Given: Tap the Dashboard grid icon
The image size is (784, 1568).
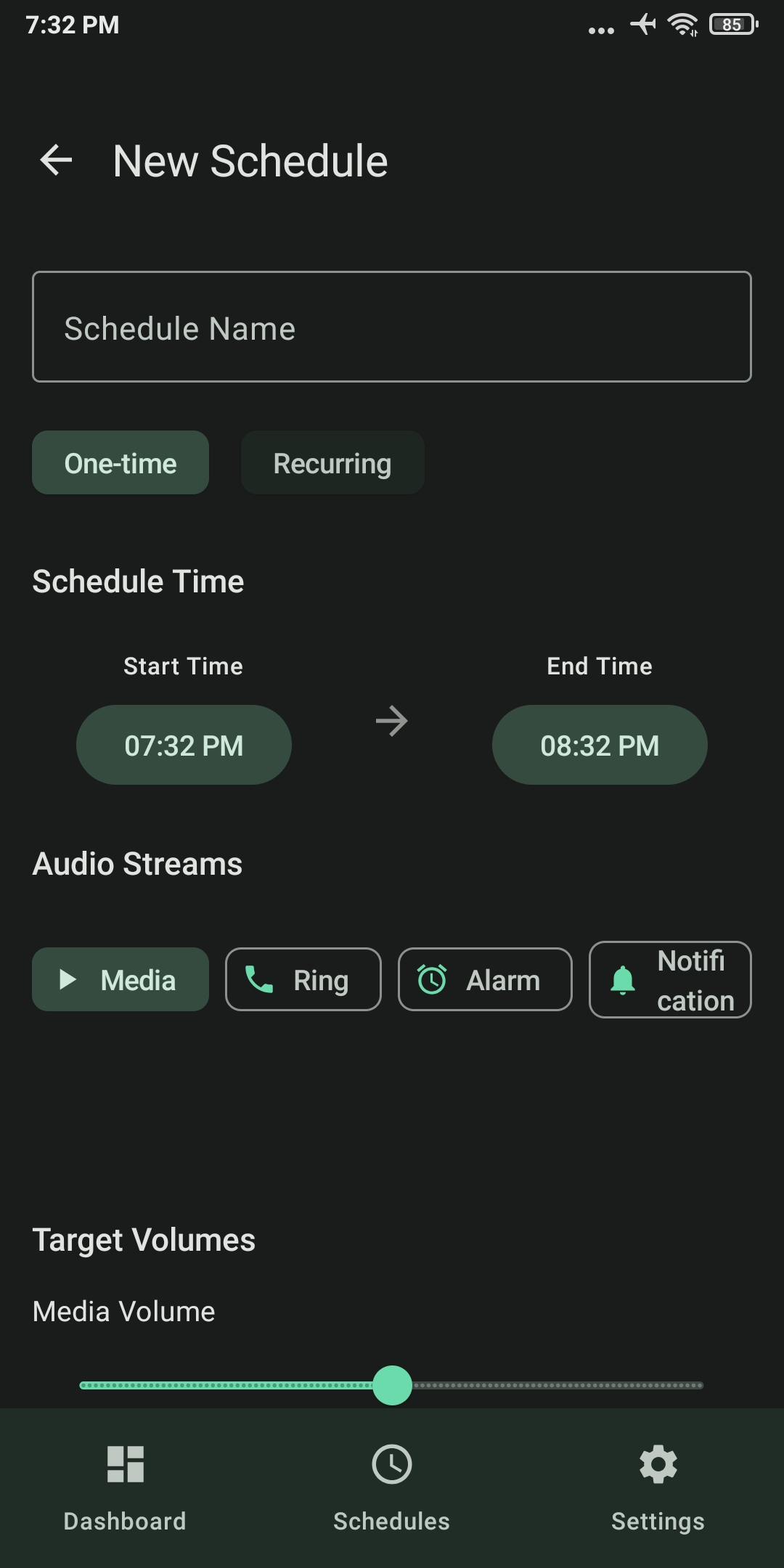Looking at the screenshot, I should pos(124,1463).
